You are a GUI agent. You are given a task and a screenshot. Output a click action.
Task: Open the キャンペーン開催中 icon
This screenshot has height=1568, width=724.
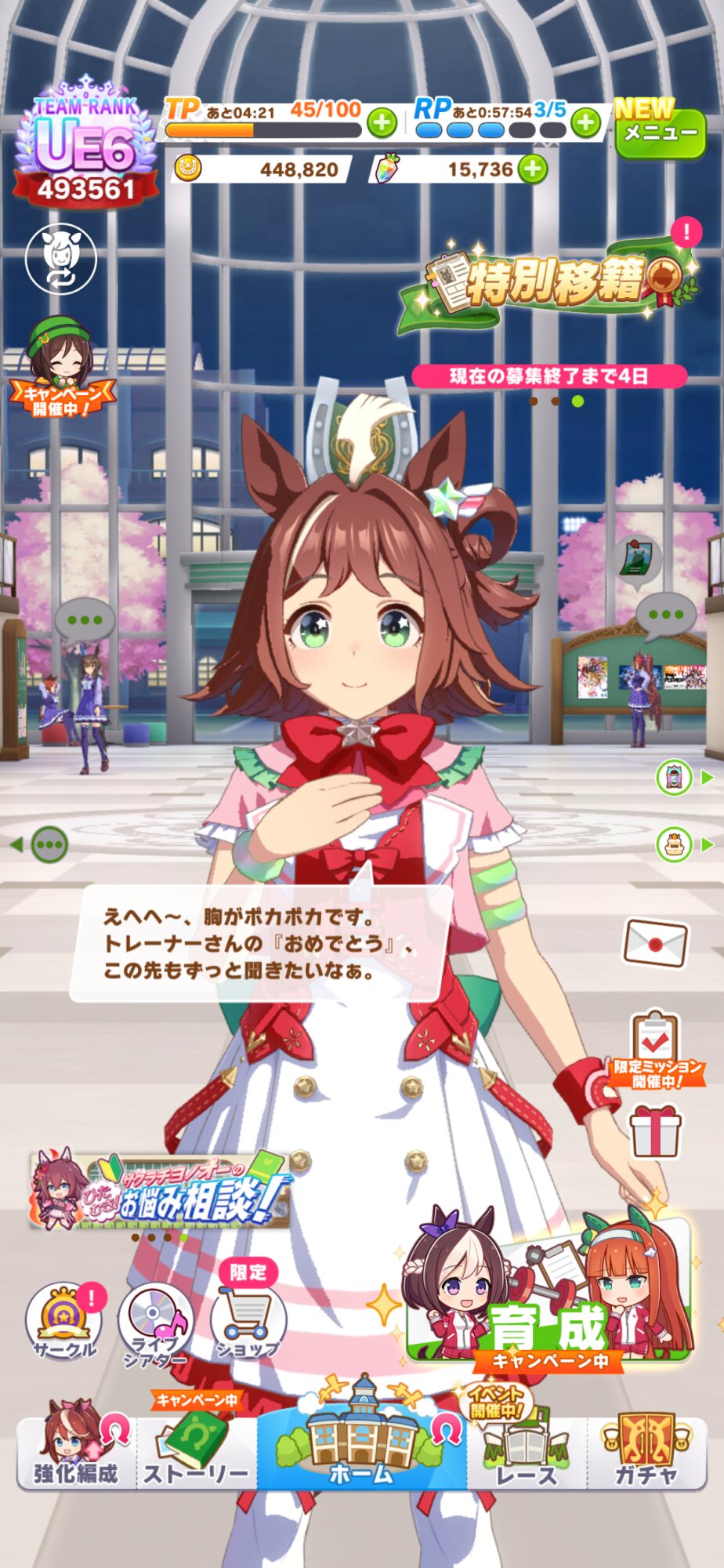[60, 367]
